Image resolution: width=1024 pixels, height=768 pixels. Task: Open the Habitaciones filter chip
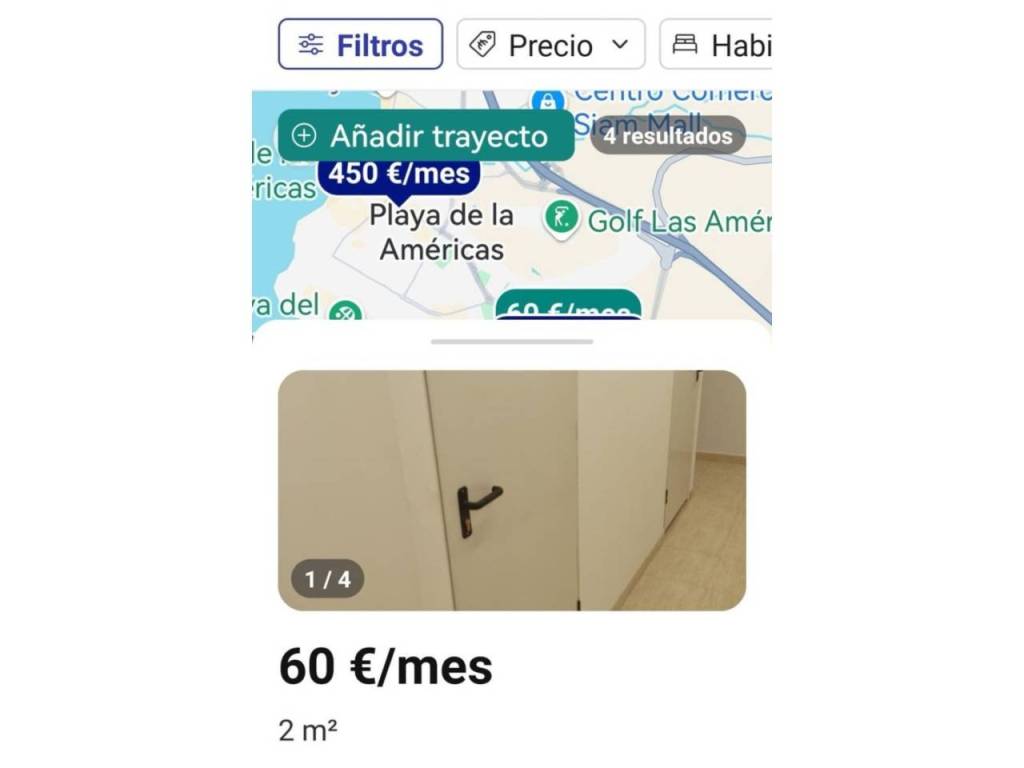coord(716,45)
